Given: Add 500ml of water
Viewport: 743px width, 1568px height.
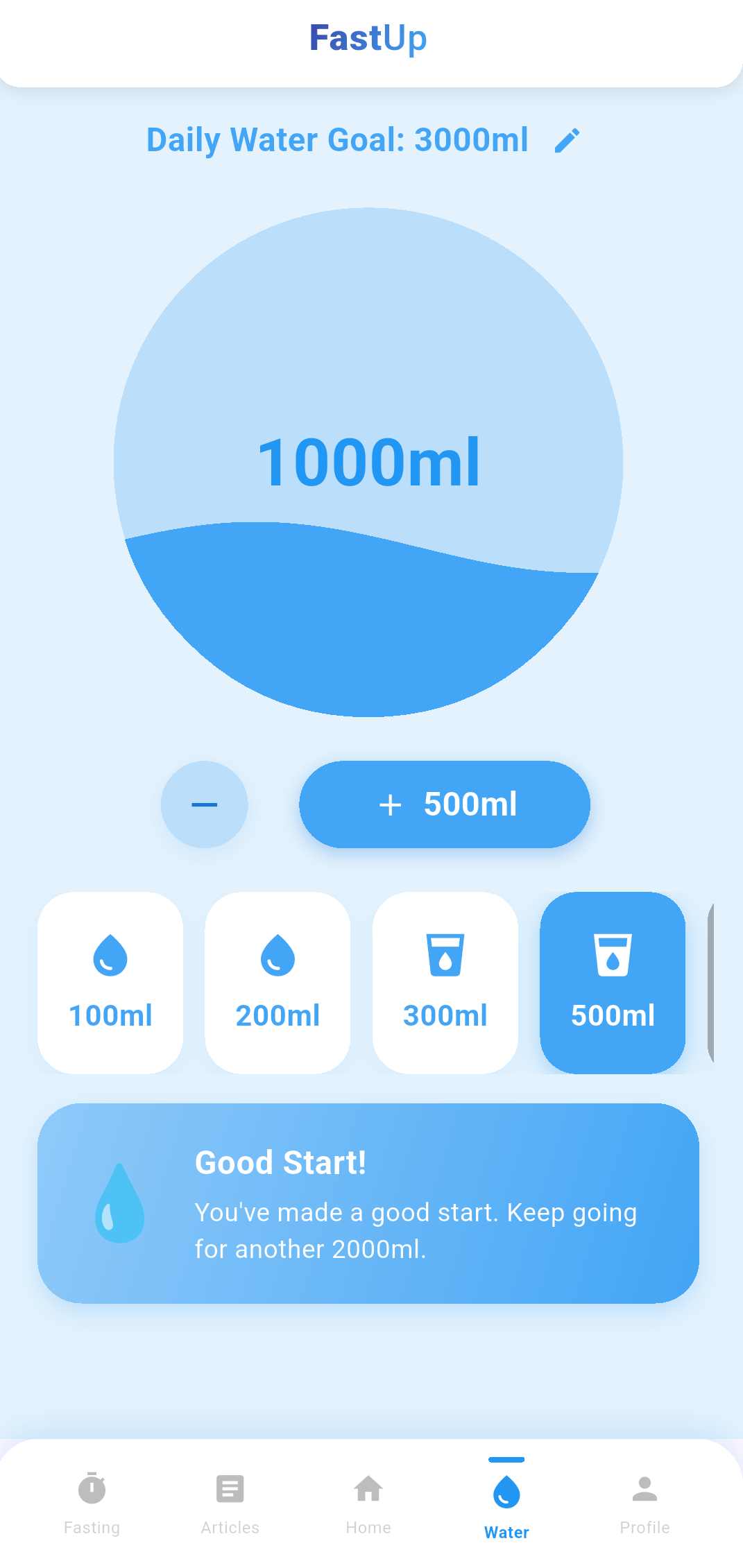Looking at the screenshot, I should point(445,804).
